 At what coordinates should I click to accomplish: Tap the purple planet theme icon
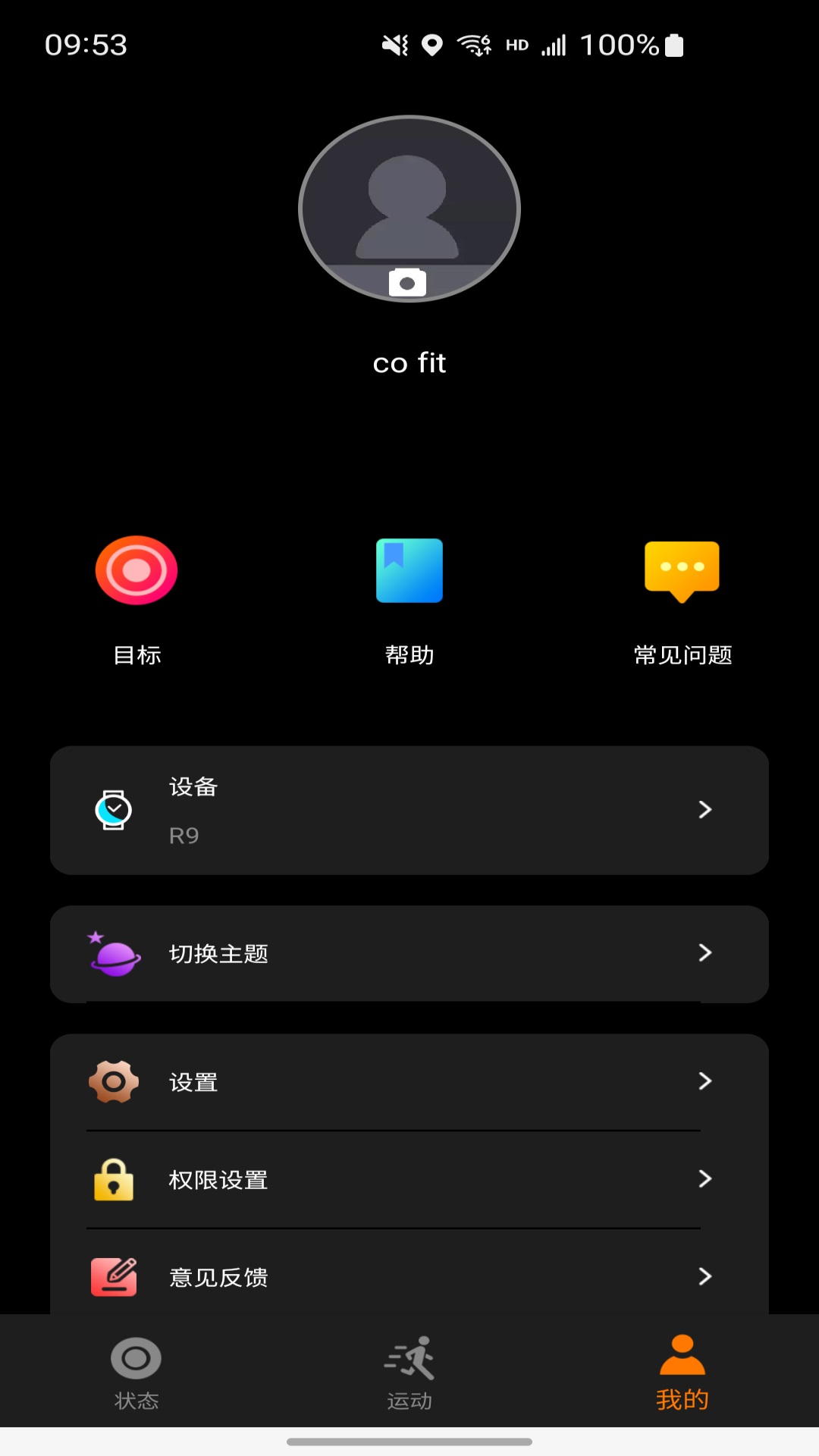[114, 953]
